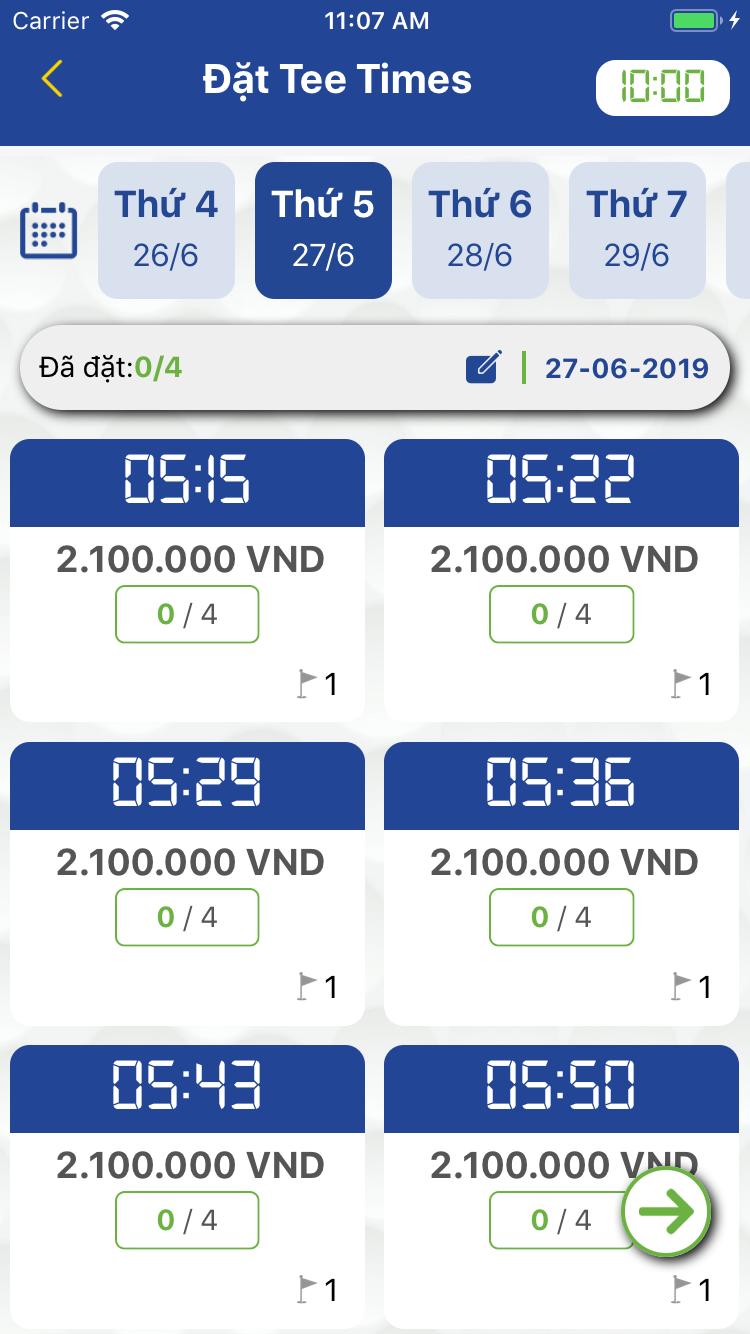The width and height of the screenshot is (750, 1334).
Task: Select the 05:22 tee time card
Action: pyautogui.click(x=561, y=580)
